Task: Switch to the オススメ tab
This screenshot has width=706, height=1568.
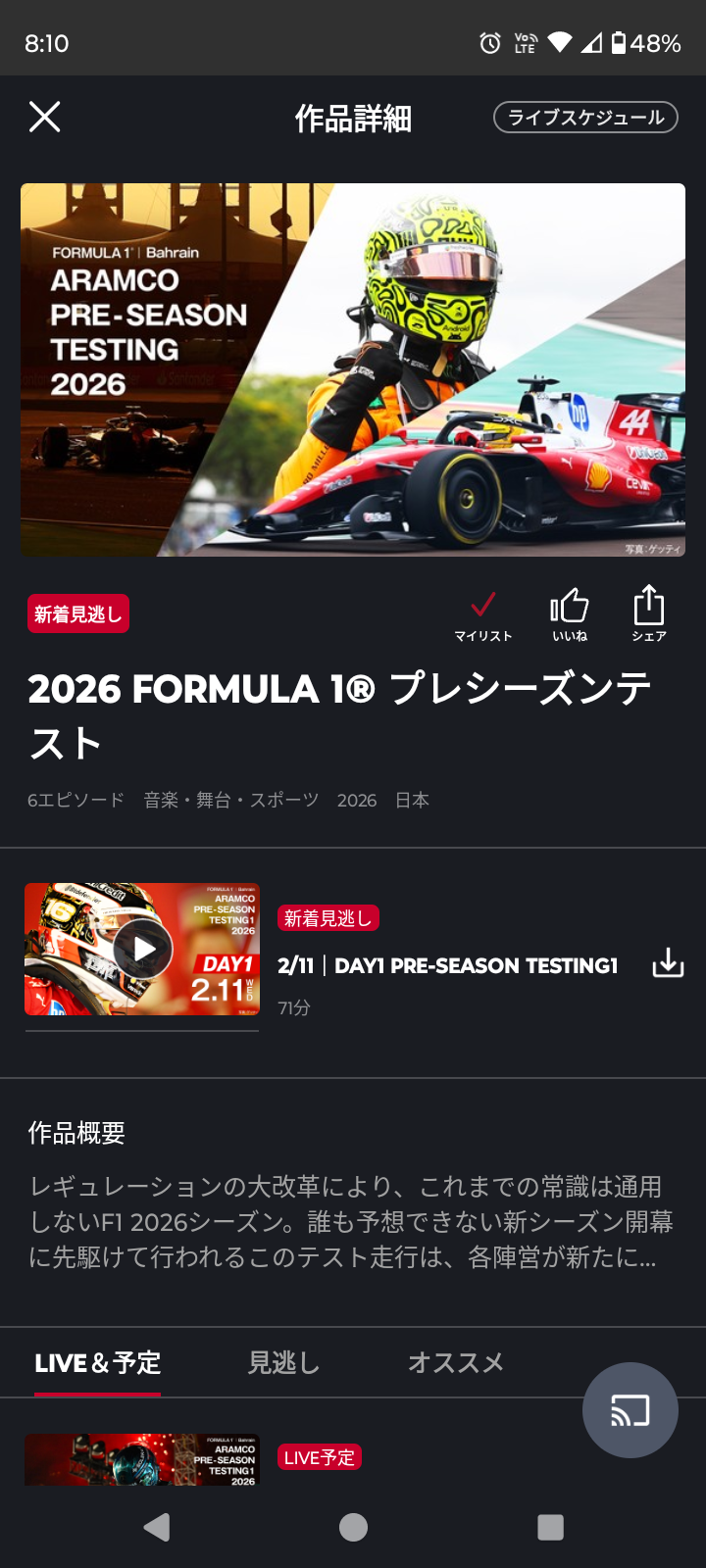Action: click(455, 1363)
